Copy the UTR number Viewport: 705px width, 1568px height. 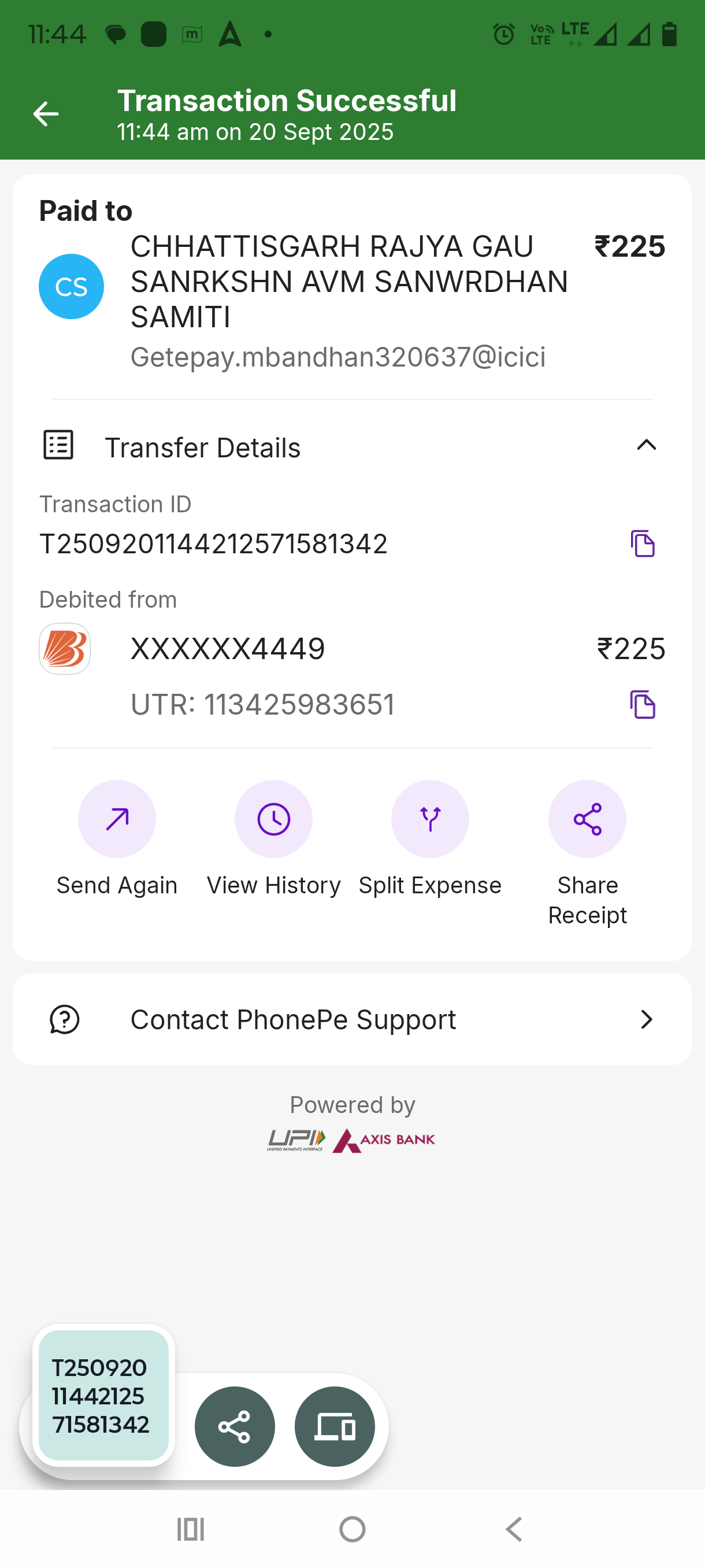point(643,704)
